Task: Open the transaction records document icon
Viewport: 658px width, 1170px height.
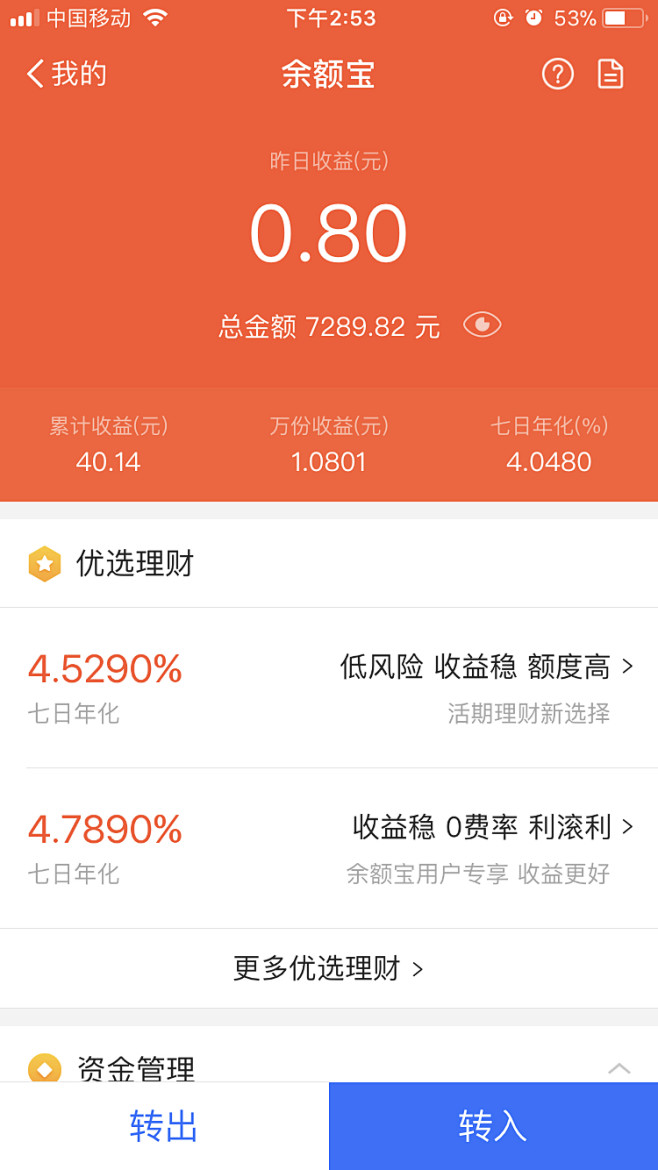Action: (x=610, y=75)
